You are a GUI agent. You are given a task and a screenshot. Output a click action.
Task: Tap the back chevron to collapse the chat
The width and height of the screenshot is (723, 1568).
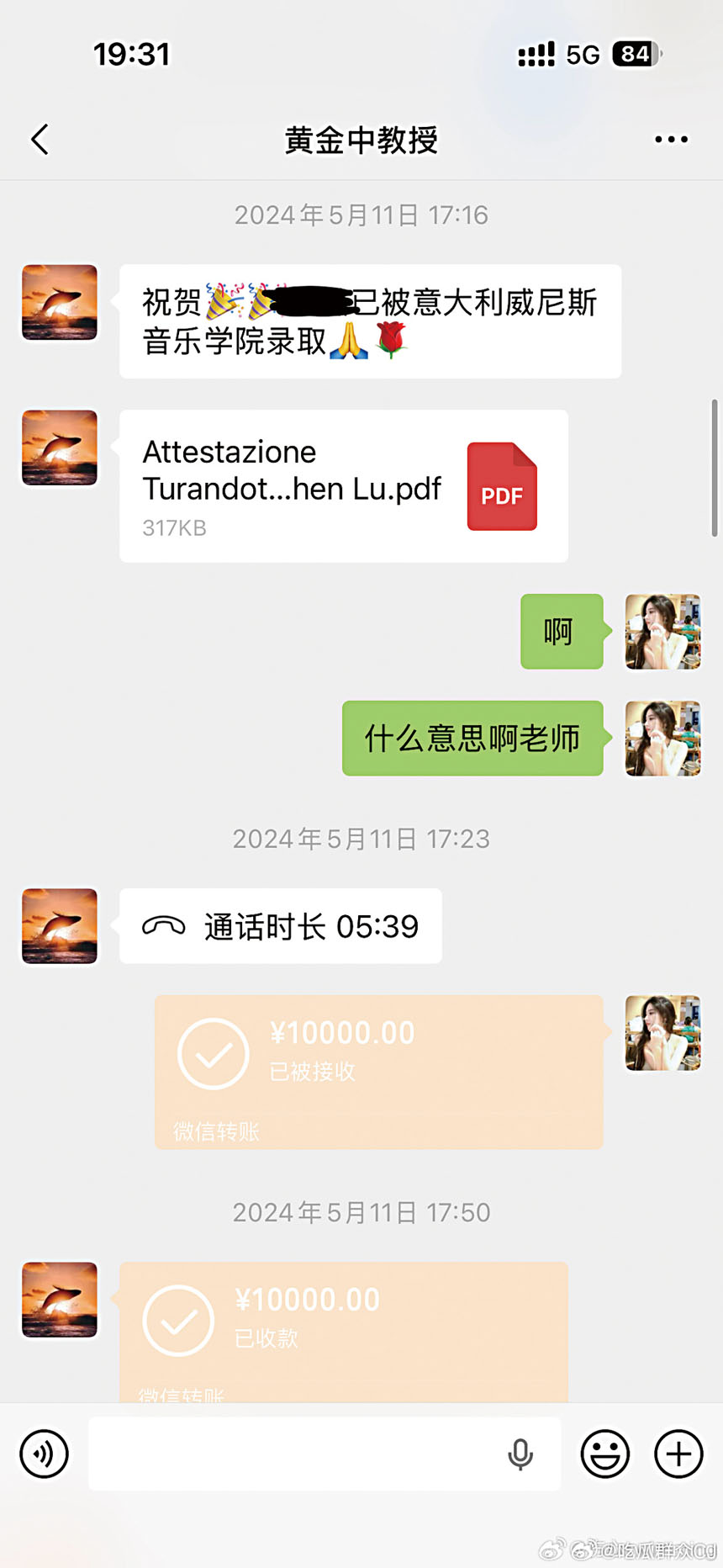(40, 140)
